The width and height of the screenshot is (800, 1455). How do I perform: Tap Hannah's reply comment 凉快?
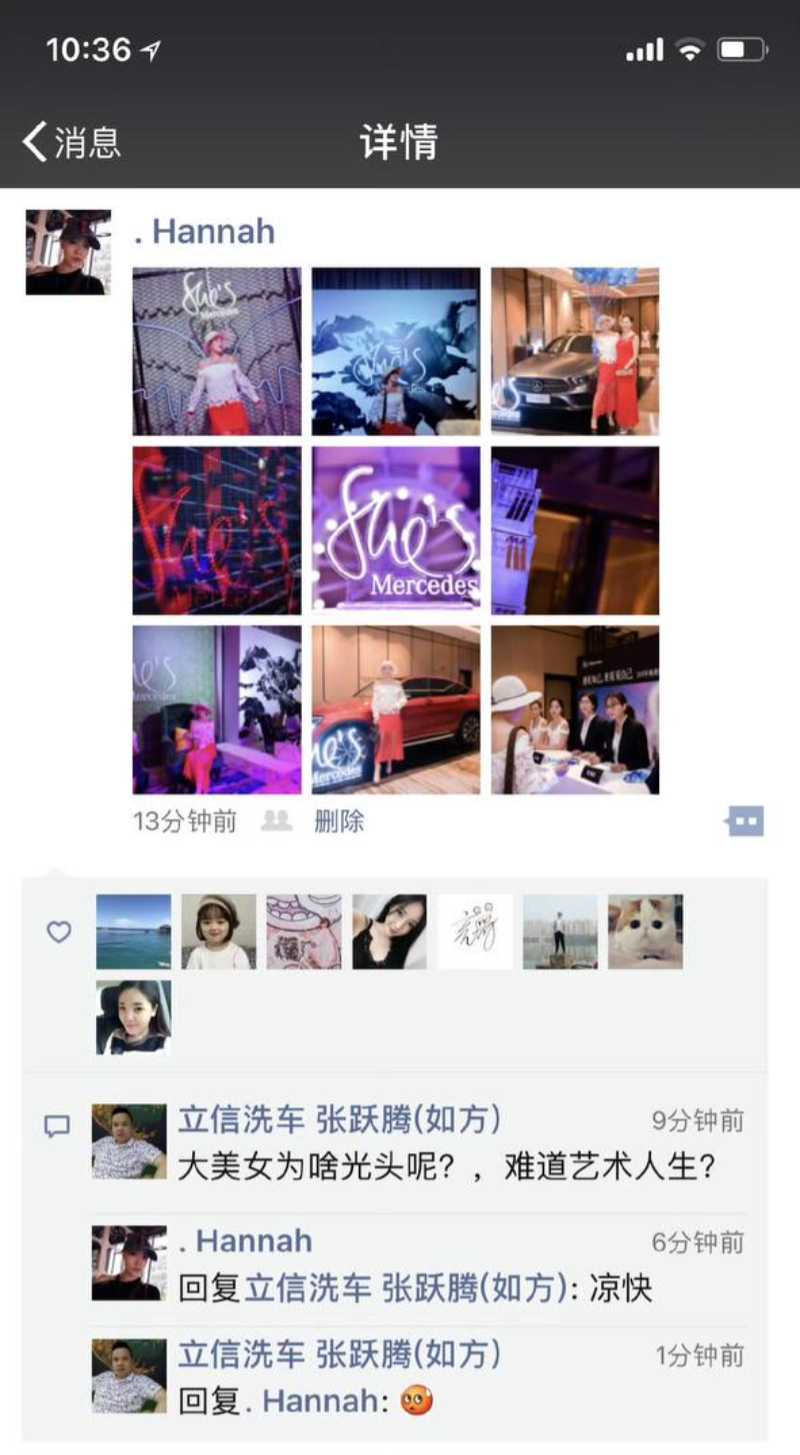click(415, 1288)
